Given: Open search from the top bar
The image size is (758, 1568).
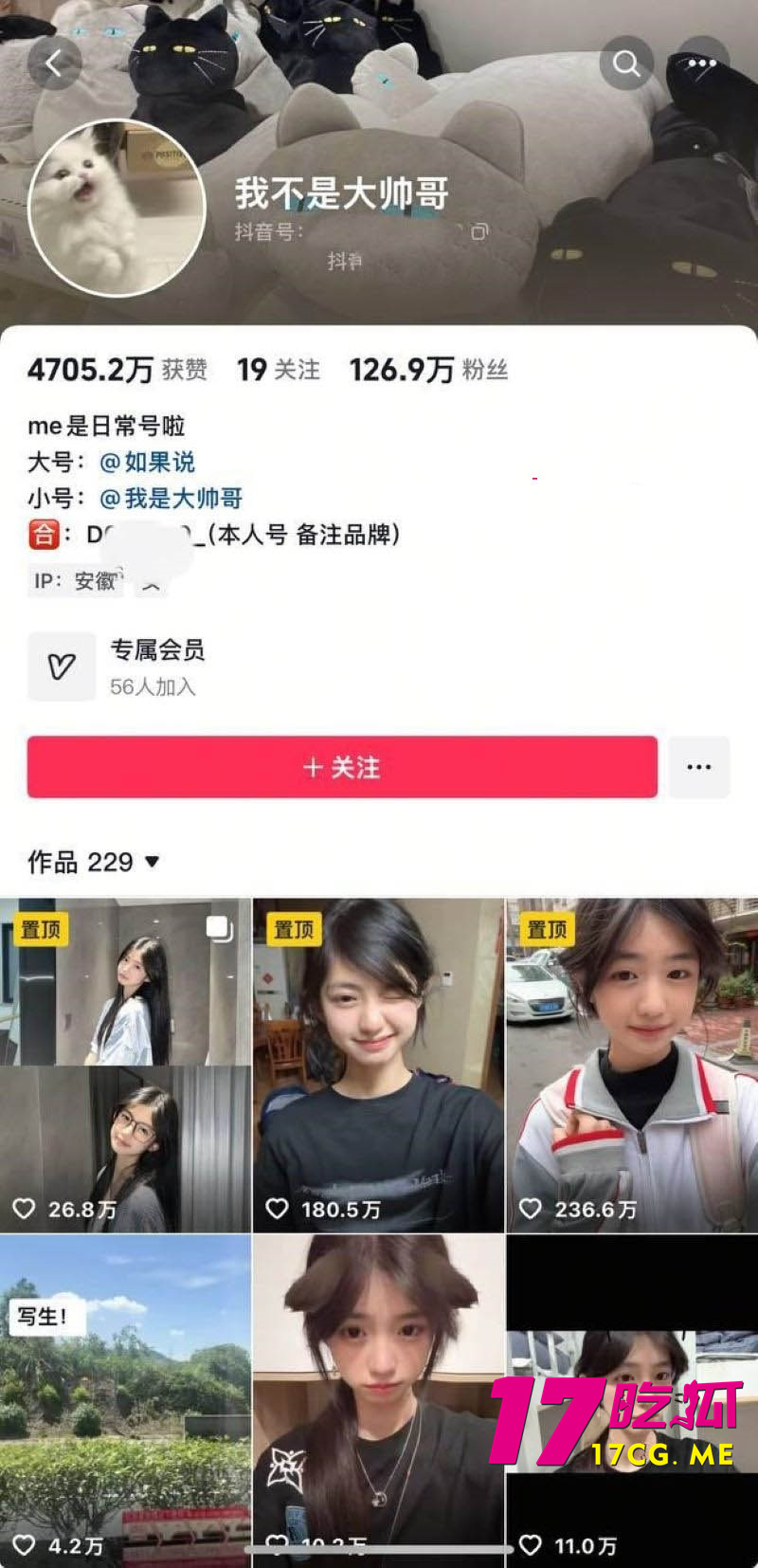Looking at the screenshot, I should [626, 64].
